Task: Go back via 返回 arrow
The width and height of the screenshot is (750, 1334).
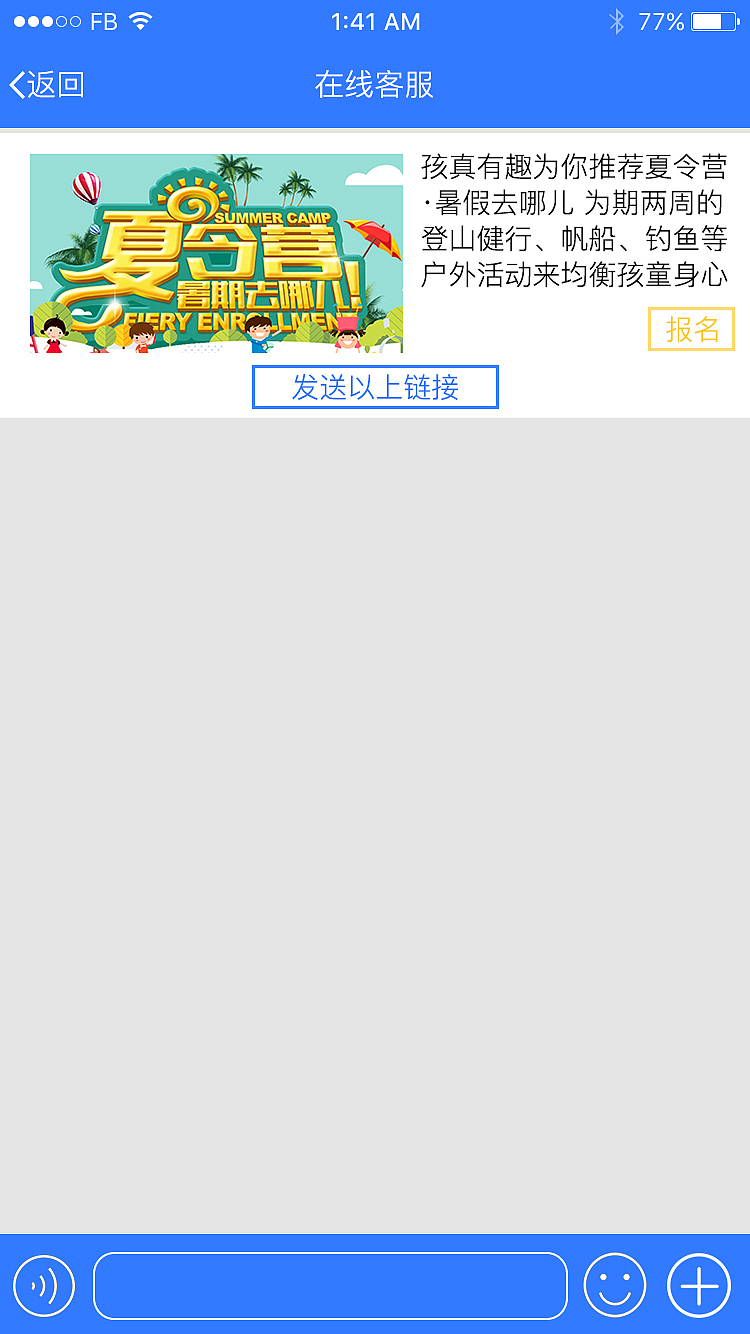Action: coord(45,85)
